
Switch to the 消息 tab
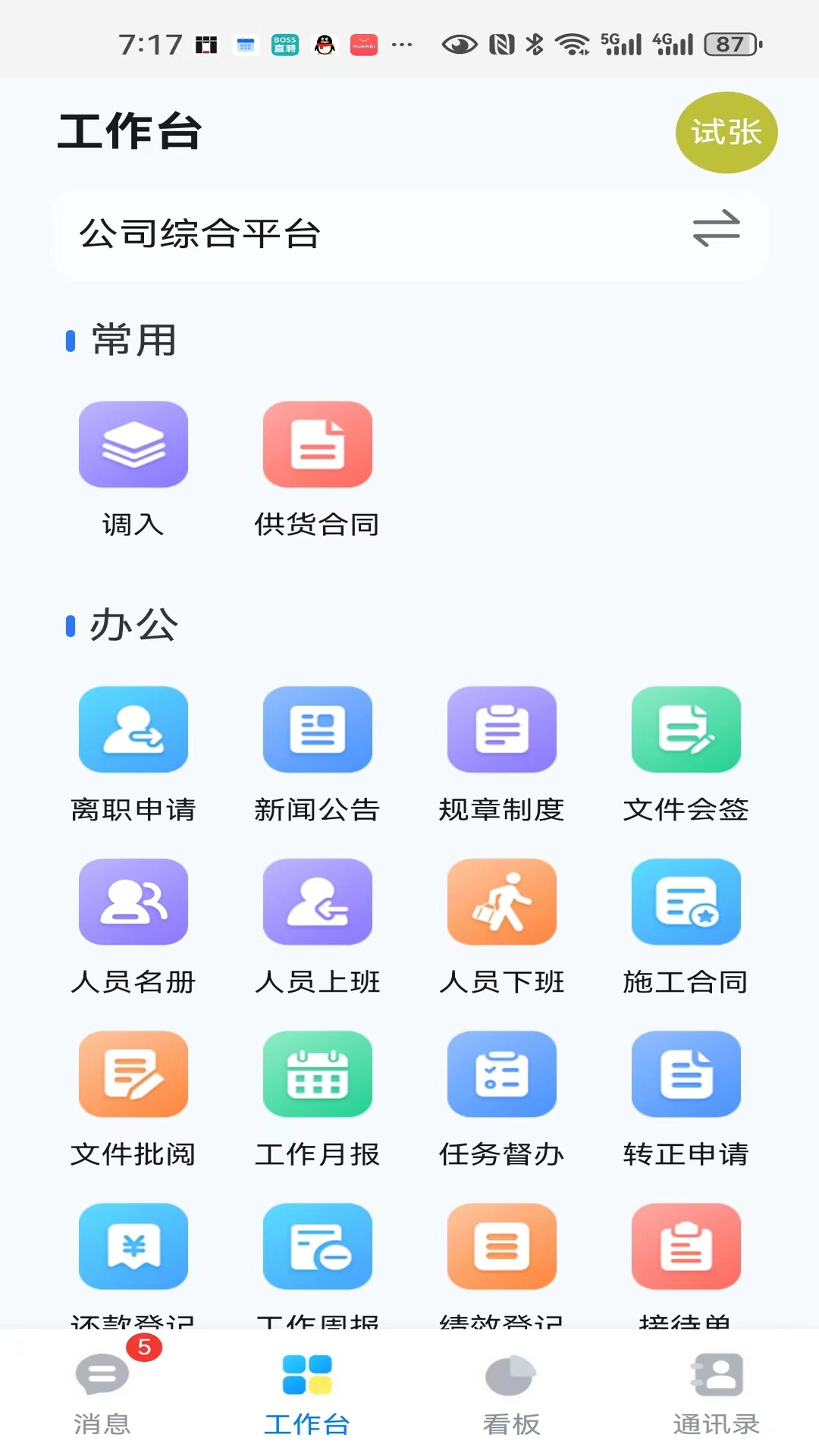(102, 1395)
